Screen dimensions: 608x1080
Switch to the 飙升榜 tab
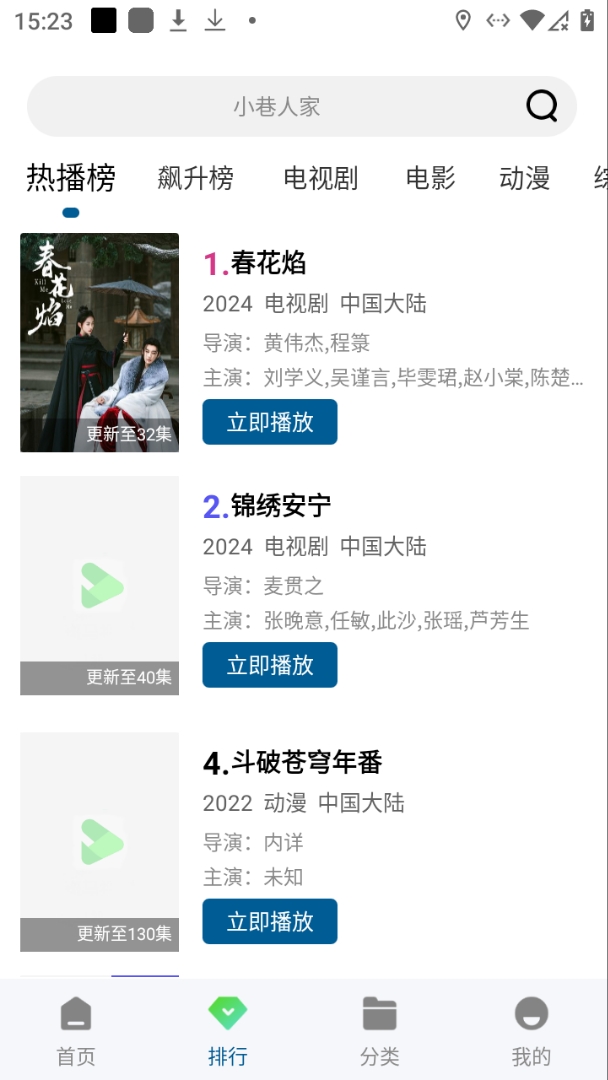coord(196,178)
